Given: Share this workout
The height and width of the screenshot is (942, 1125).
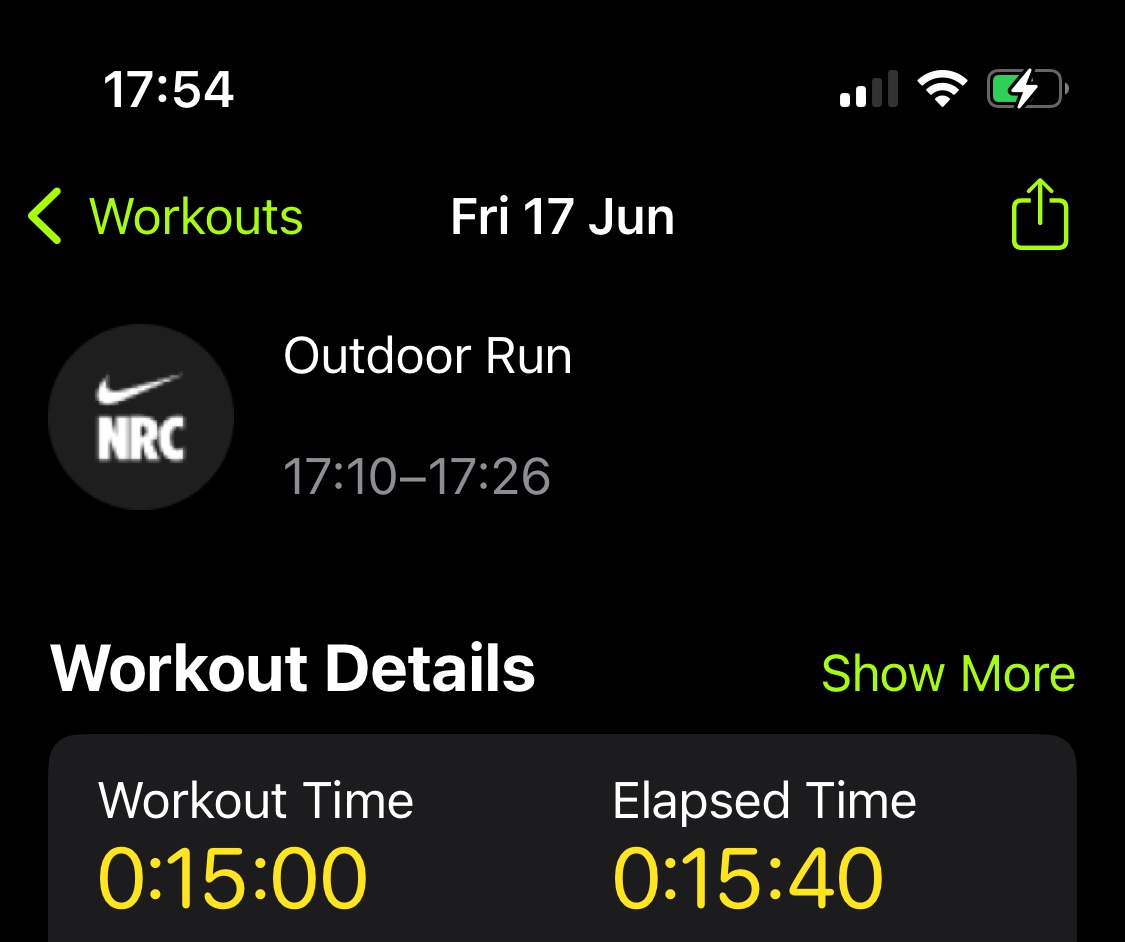Looking at the screenshot, I should [1040, 214].
